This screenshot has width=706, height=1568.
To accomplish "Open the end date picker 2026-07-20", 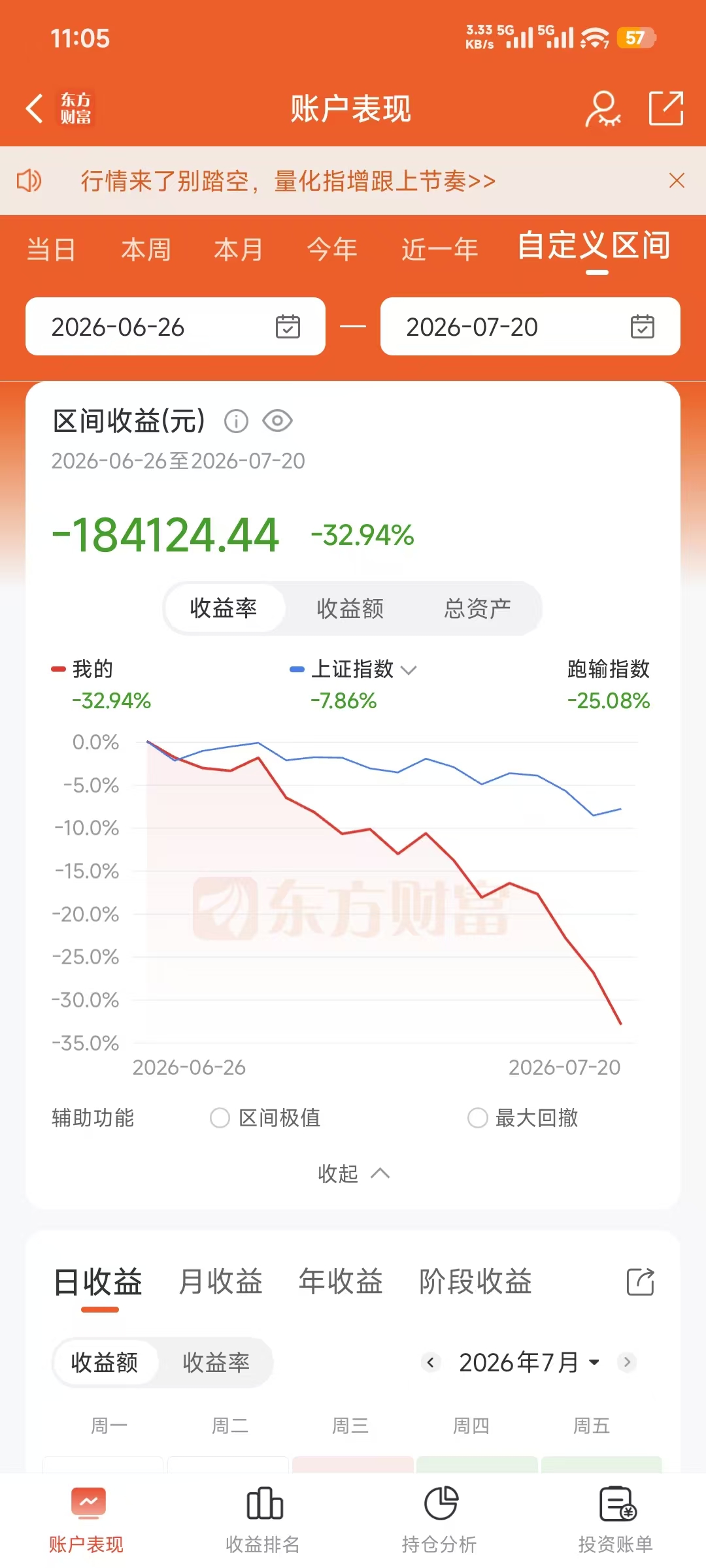I will click(530, 327).
